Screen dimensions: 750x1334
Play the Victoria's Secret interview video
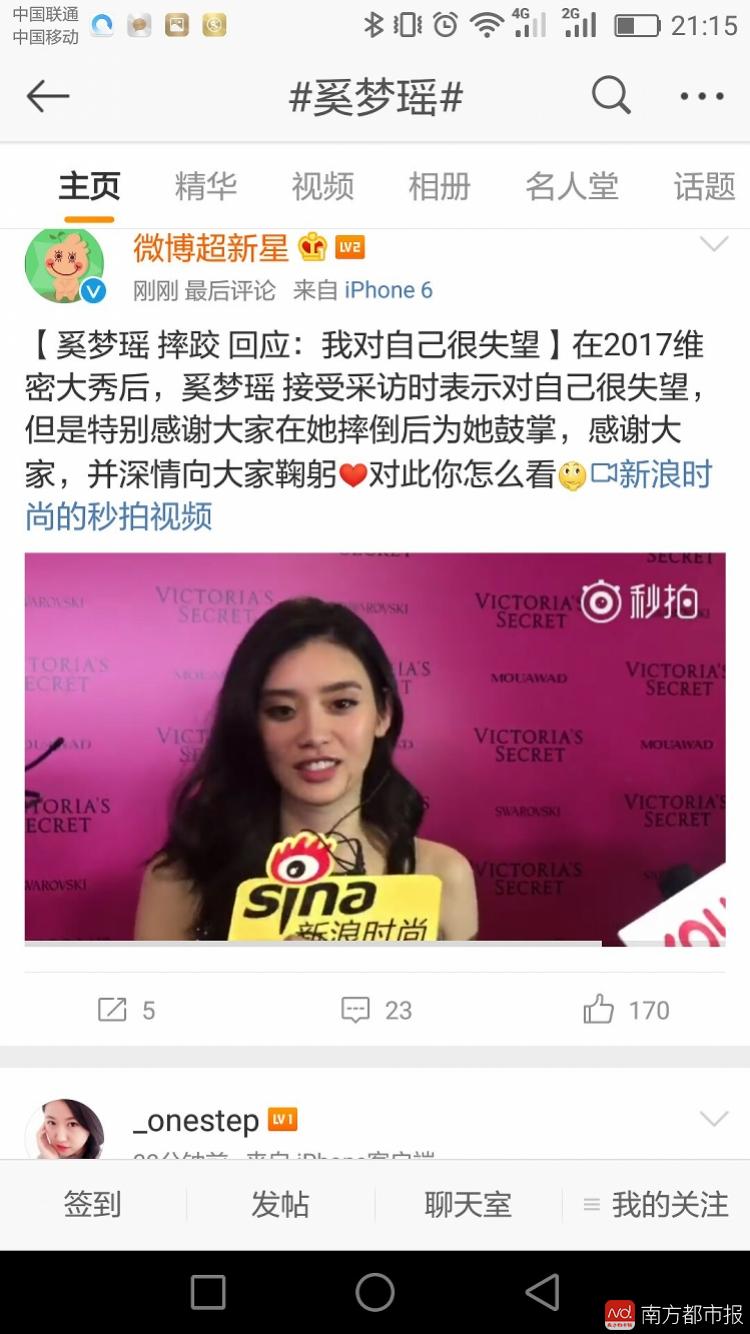coord(375,748)
